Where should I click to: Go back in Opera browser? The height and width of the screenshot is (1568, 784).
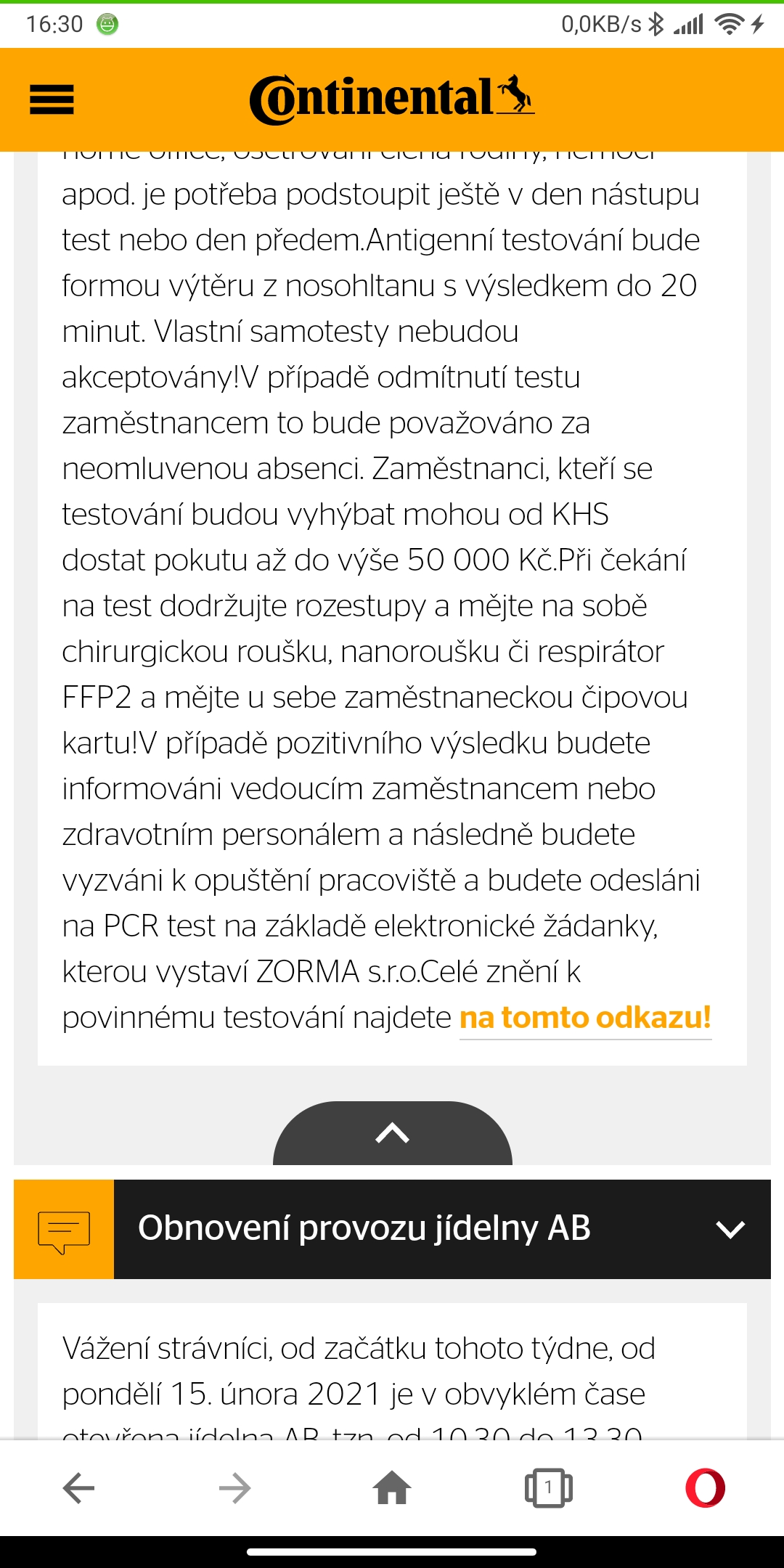click(78, 1488)
